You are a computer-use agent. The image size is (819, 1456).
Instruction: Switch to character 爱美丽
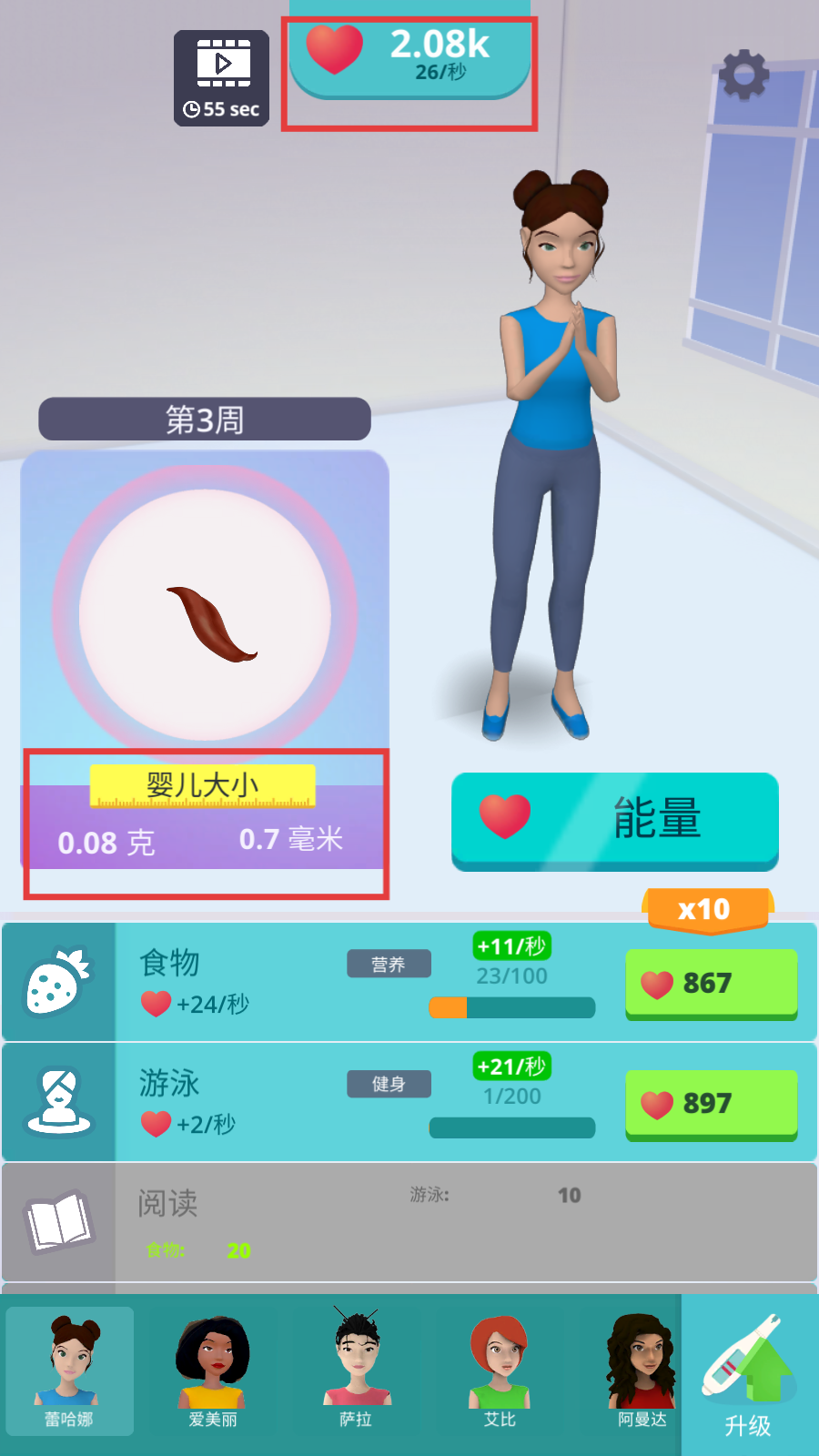pyautogui.click(x=213, y=1371)
